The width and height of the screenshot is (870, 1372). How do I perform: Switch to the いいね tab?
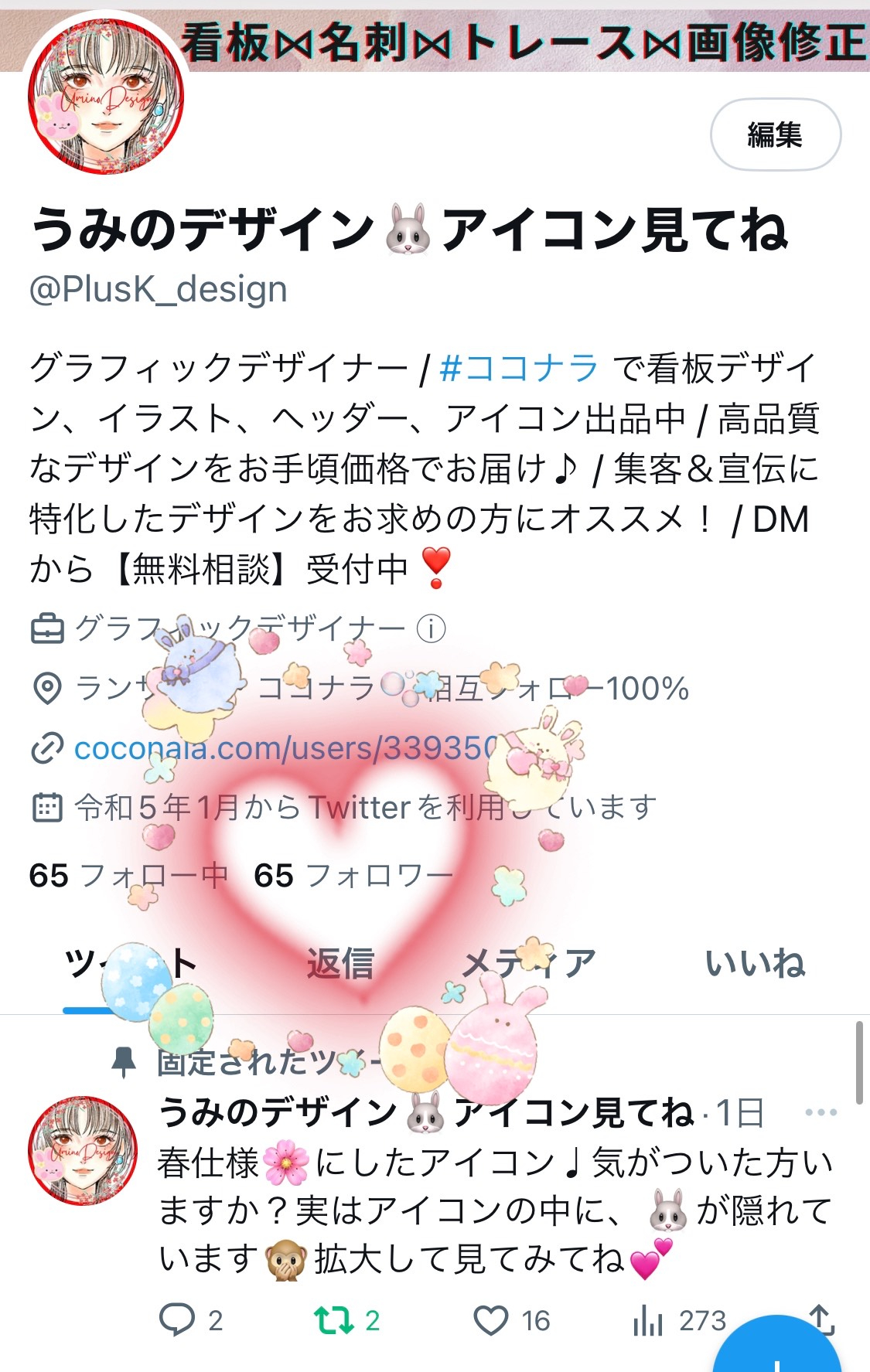coord(755,964)
